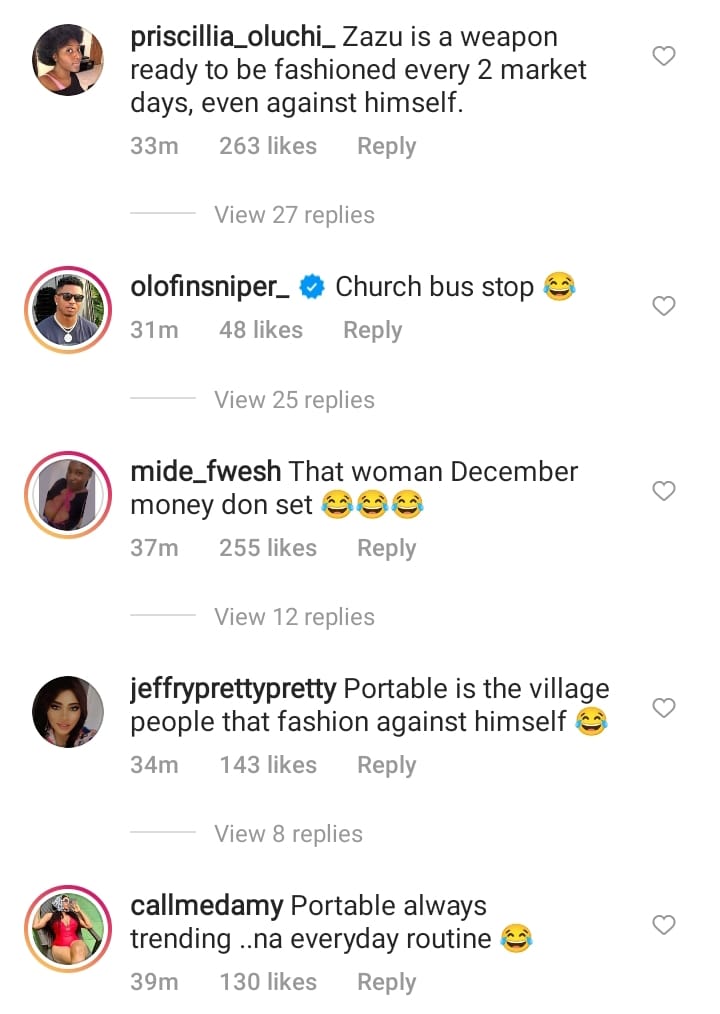Like mide_fwesh's comment
This screenshot has height=1014, width=720.
[664, 491]
